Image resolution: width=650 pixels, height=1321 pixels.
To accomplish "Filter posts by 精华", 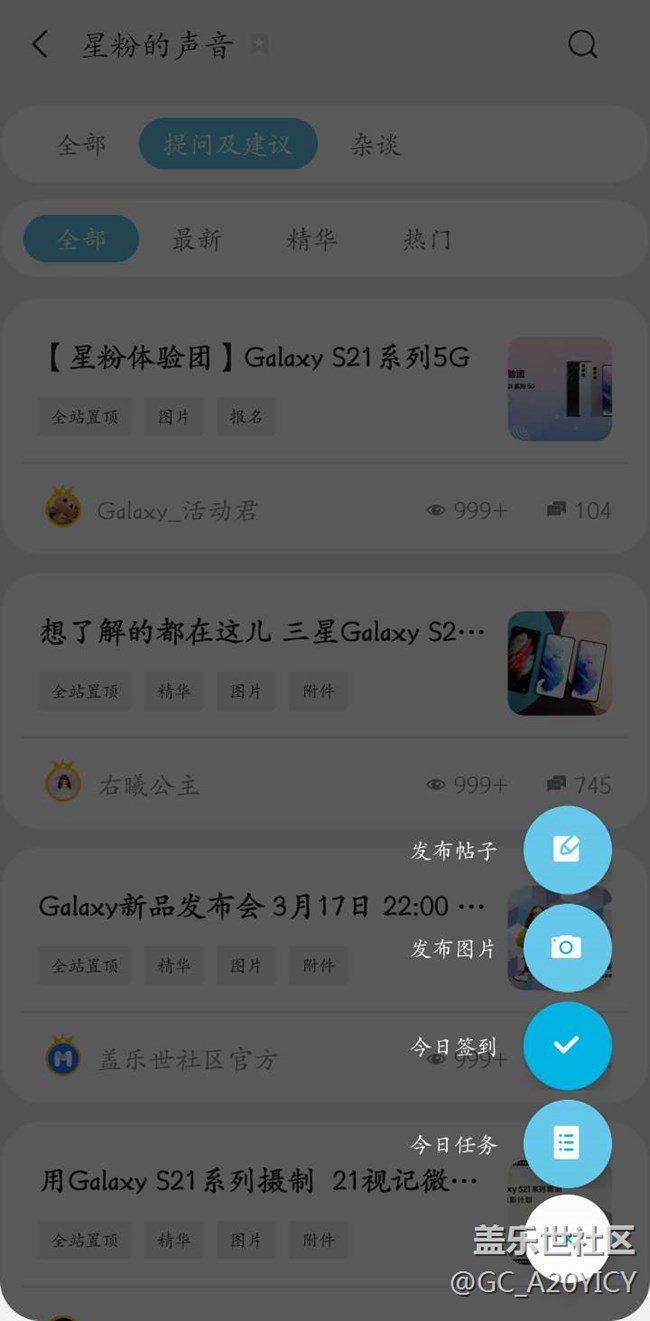I will 311,239.
